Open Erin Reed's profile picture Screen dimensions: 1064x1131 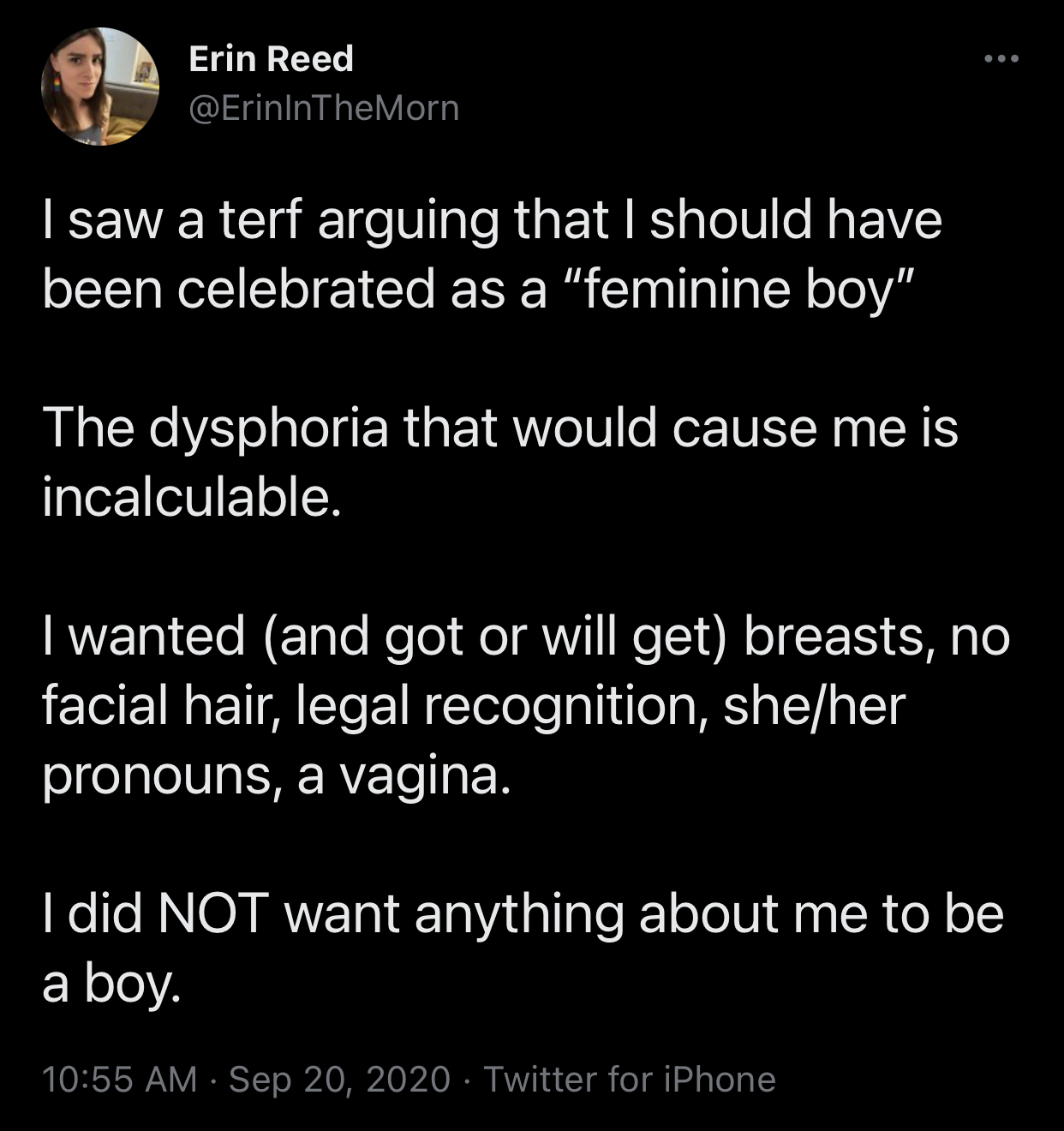(100, 87)
